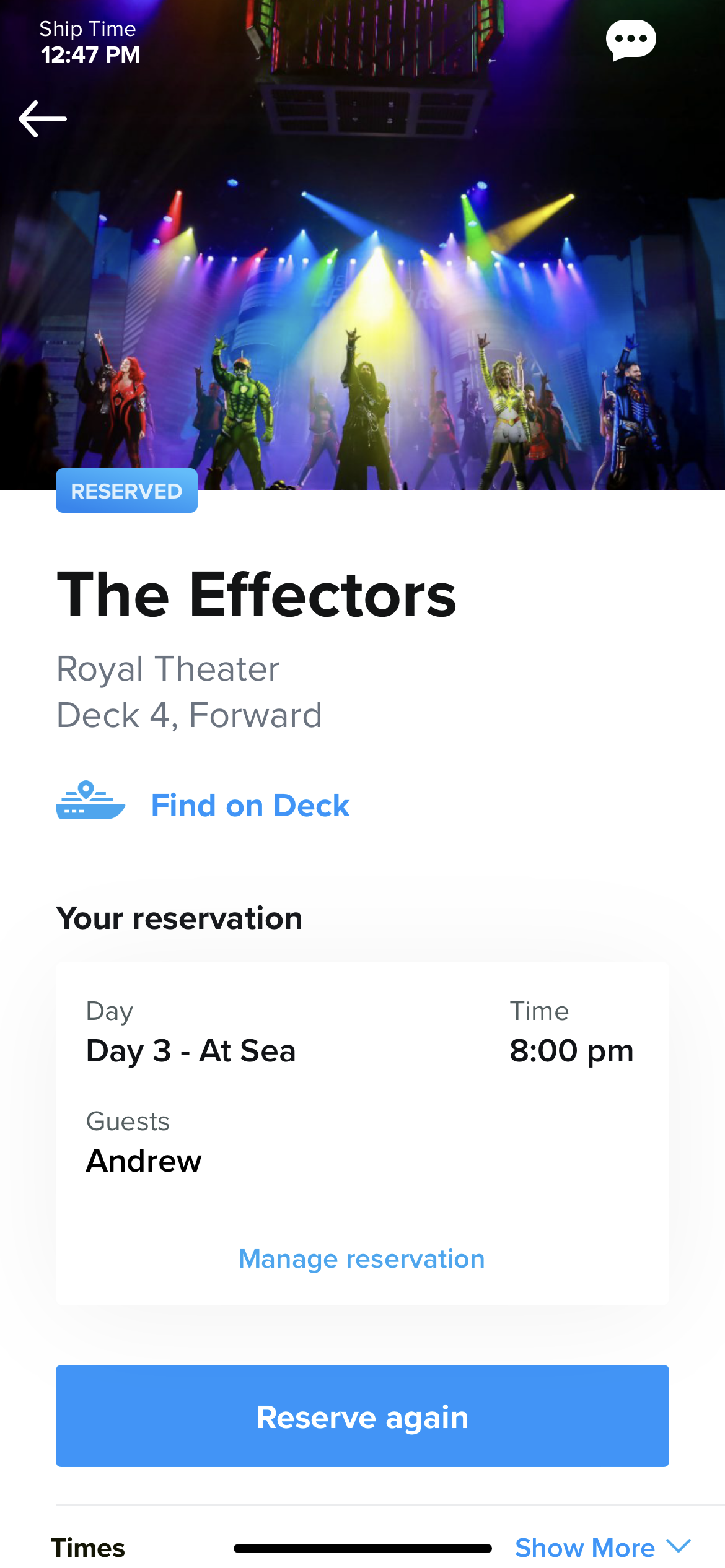Open the chat bubble icon
Screen dimensions: 725x1568
click(631, 40)
